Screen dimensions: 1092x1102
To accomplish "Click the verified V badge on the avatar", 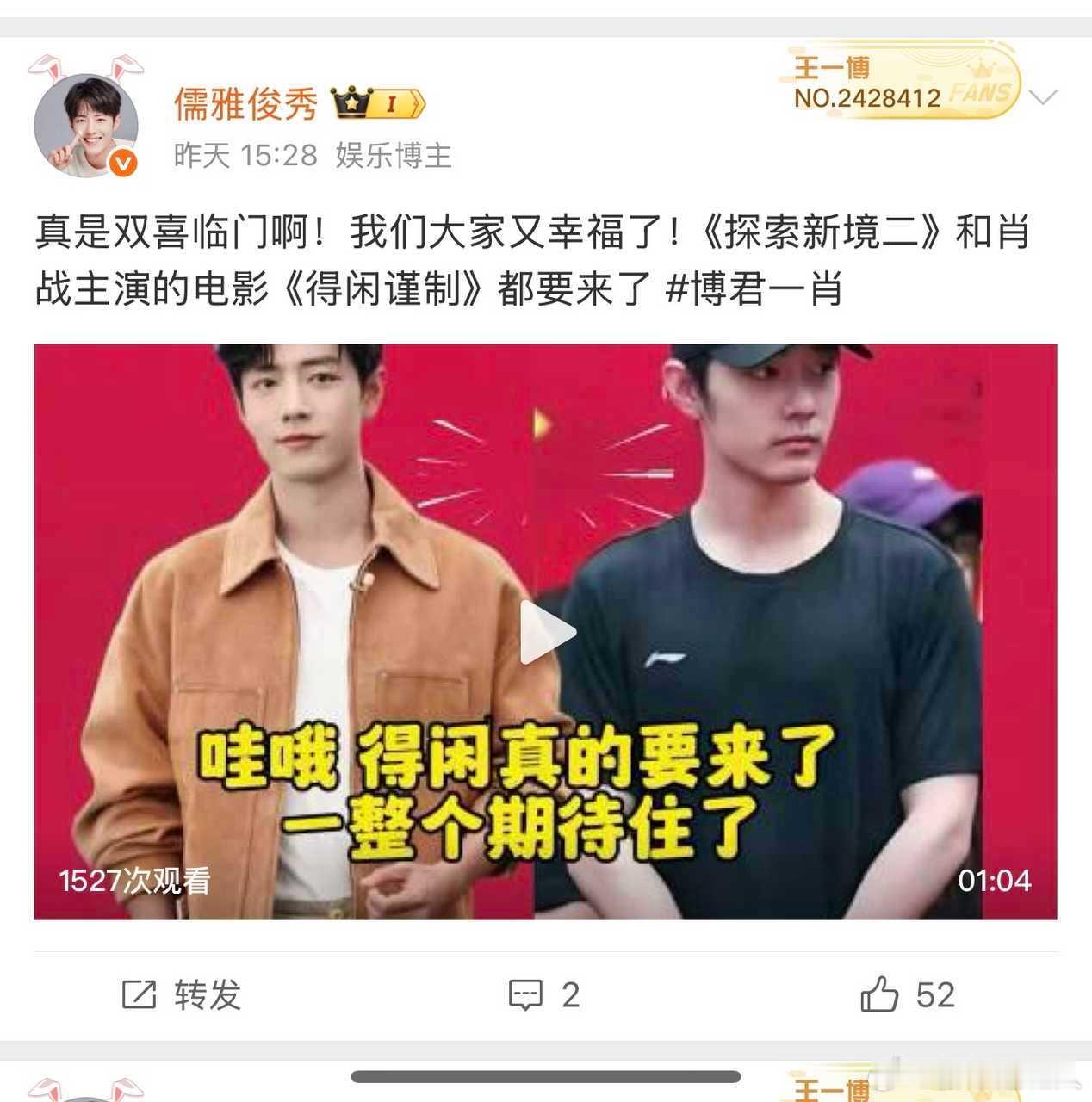I will (122, 160).
